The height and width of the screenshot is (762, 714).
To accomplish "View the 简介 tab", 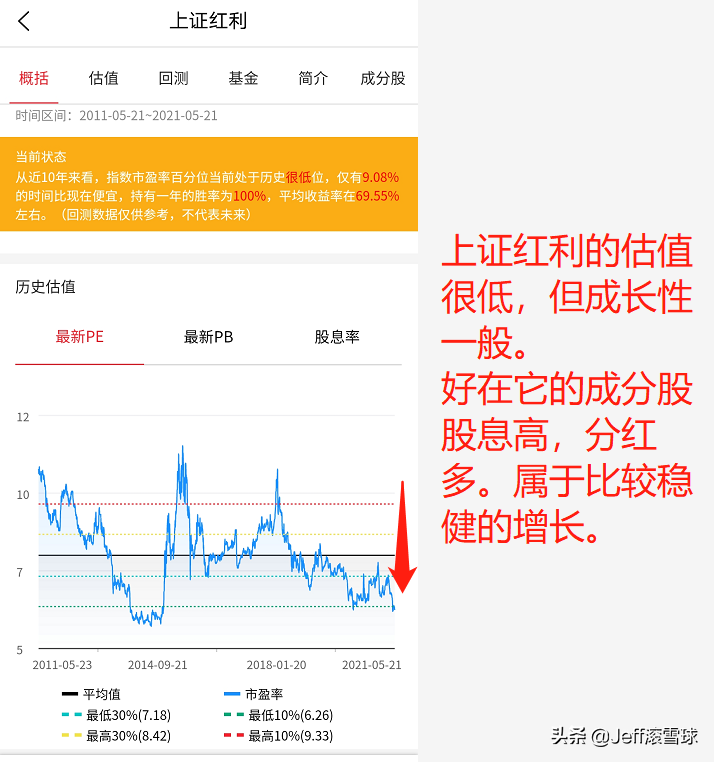I will click(x=313, y=78).
